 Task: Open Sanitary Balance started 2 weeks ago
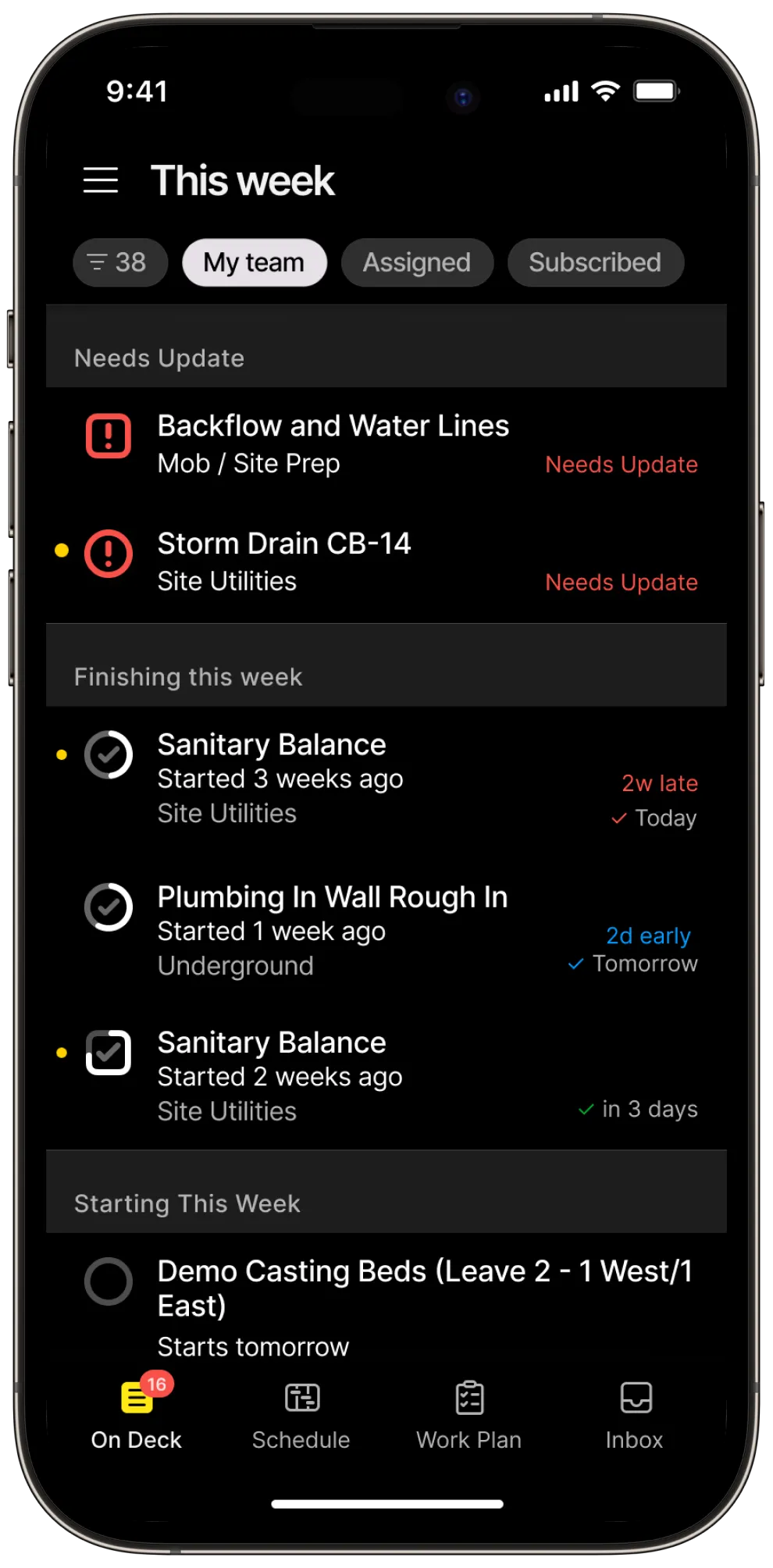tap(280, 1075)
